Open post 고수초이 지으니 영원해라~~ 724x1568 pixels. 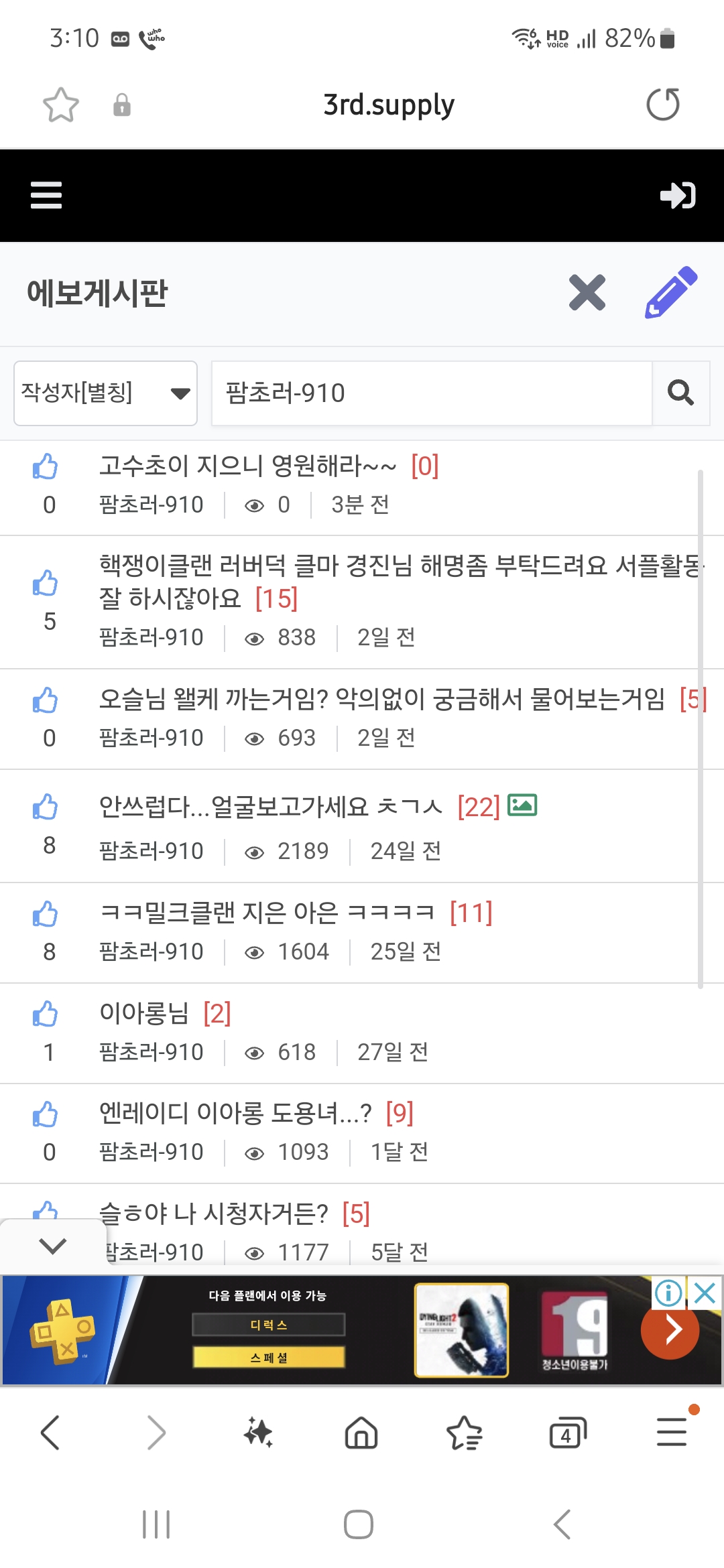247,466
